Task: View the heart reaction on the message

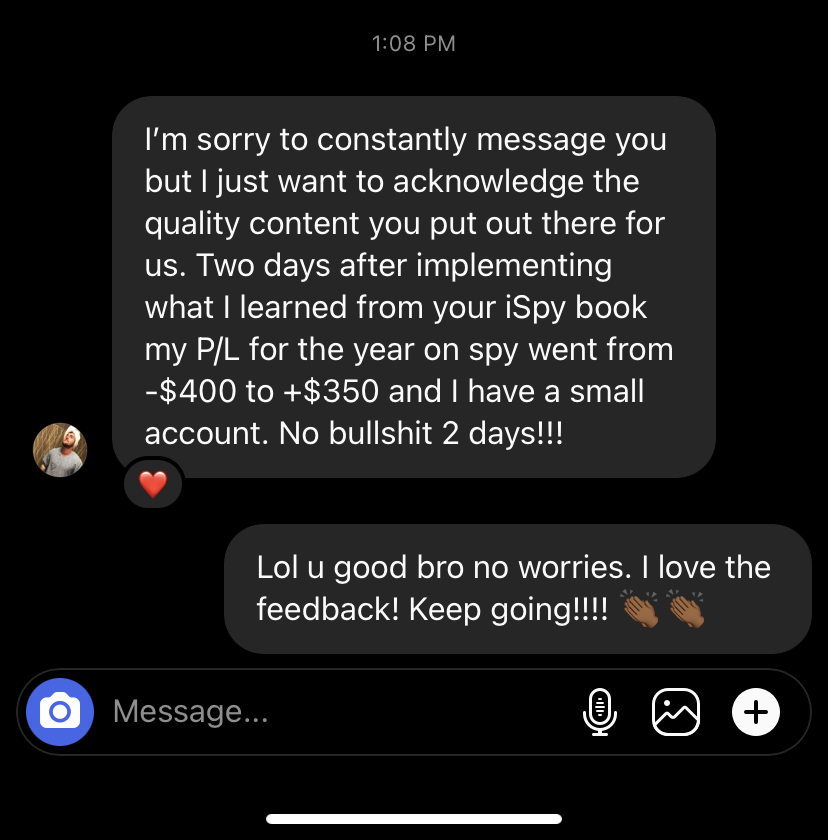Action: (152, 485)
